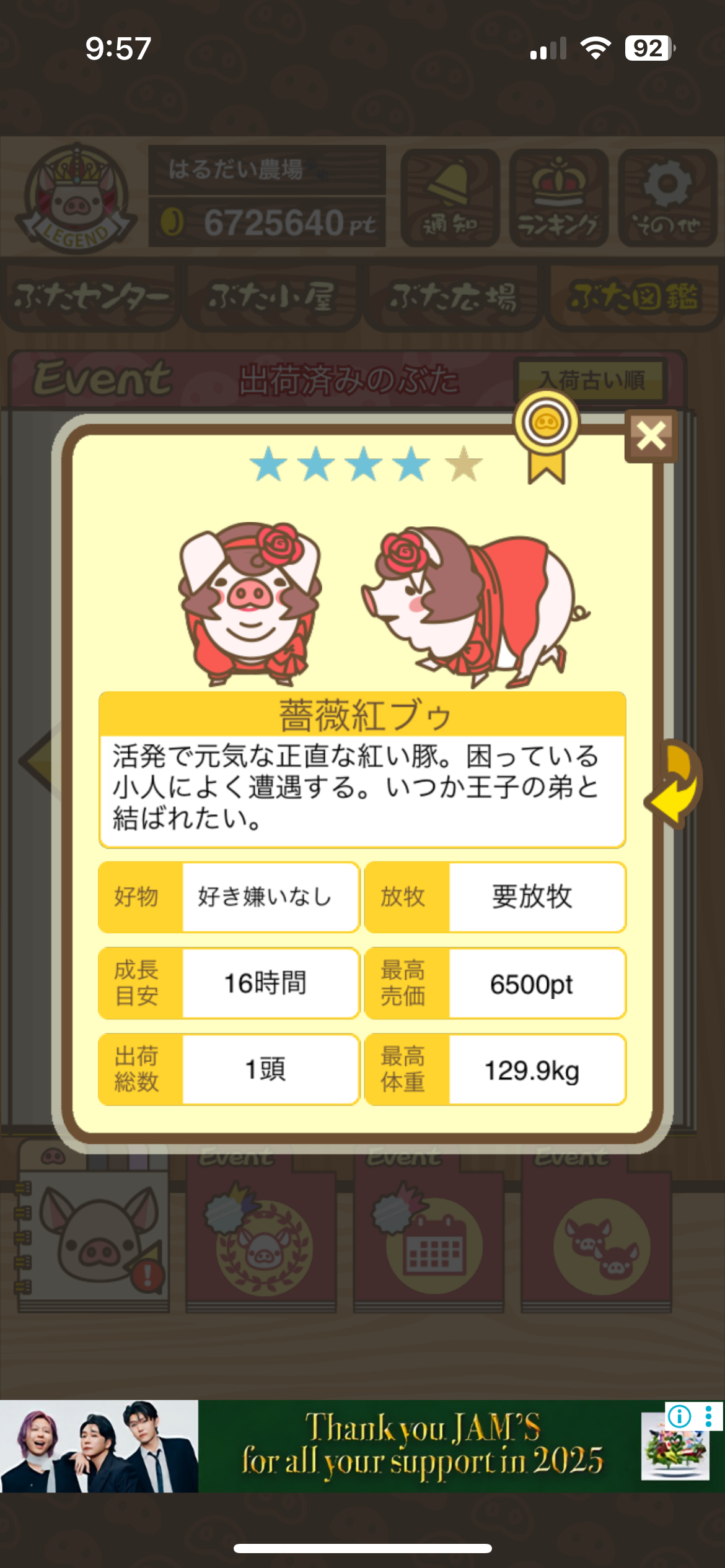Open the 通知 notifications bell

(x=450, y=198)
